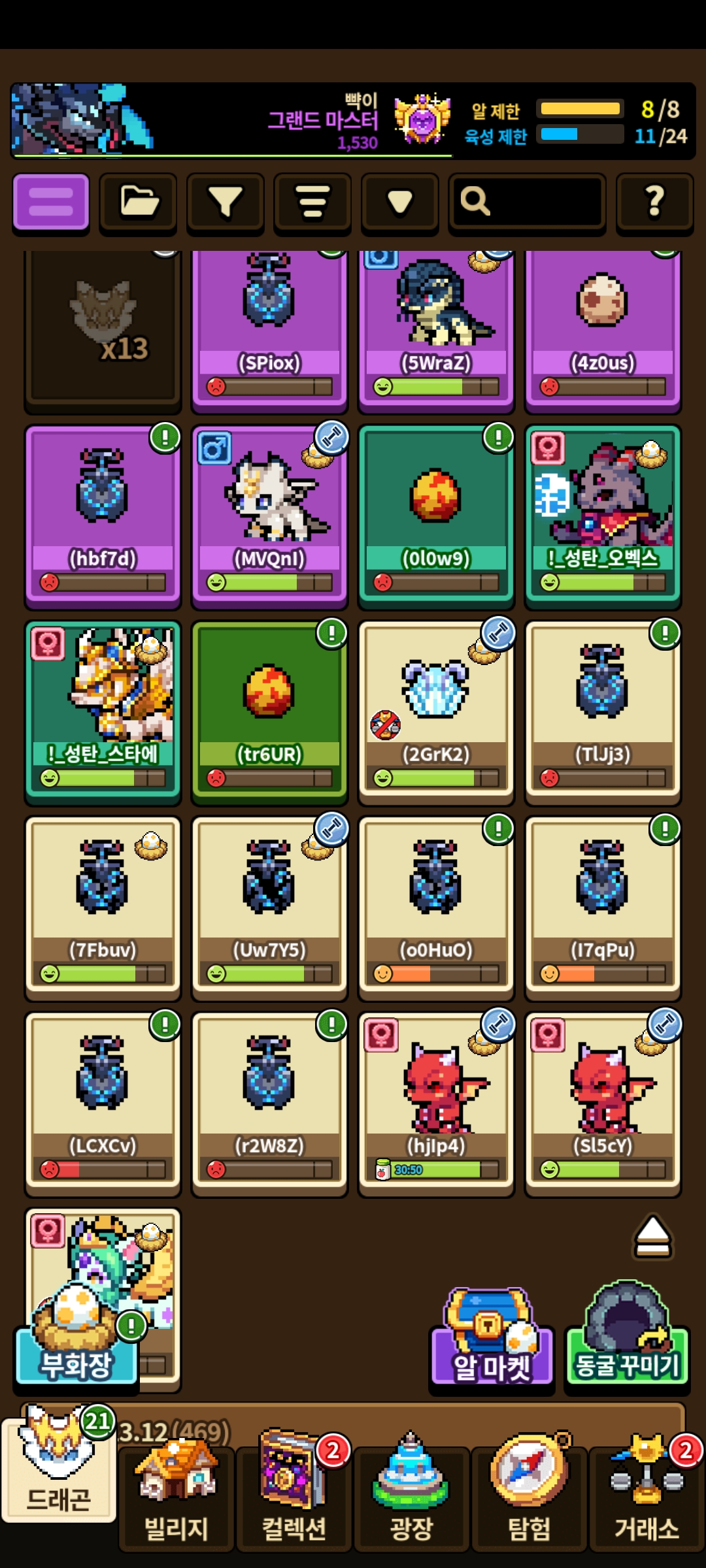The height and width of the screenshot is (1568, 706).
Task: Tap the upward eject arrow button
Action: 652,1237
